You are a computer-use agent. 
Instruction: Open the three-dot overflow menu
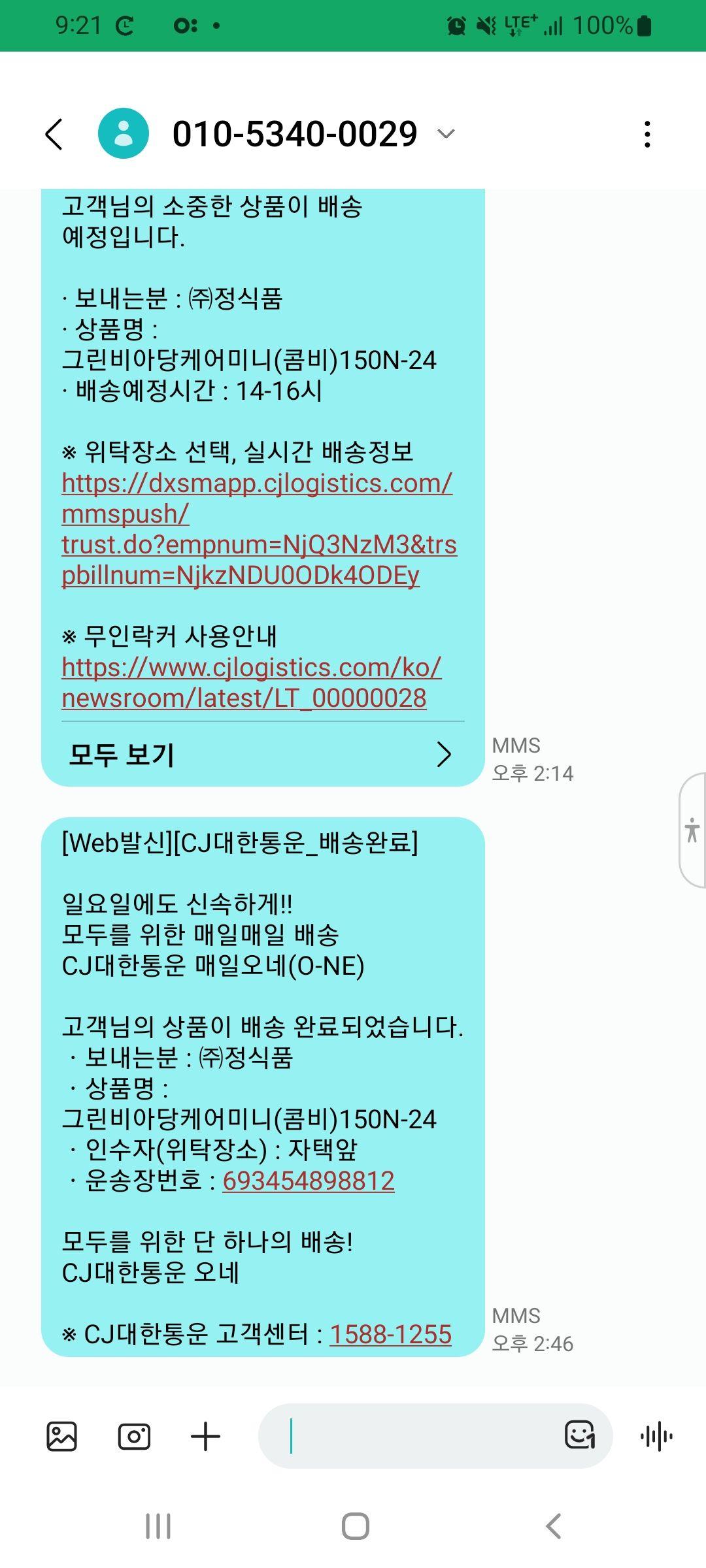tap(647, 134)
